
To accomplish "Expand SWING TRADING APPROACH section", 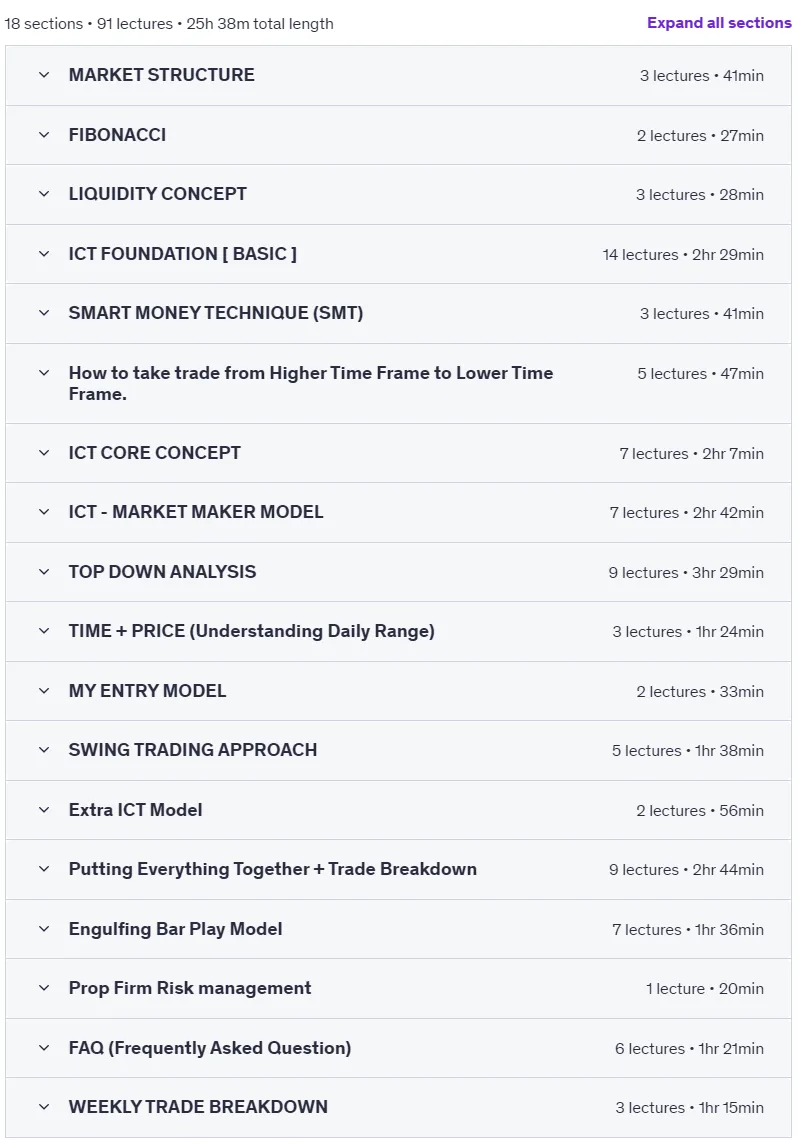I will [398, 750].
